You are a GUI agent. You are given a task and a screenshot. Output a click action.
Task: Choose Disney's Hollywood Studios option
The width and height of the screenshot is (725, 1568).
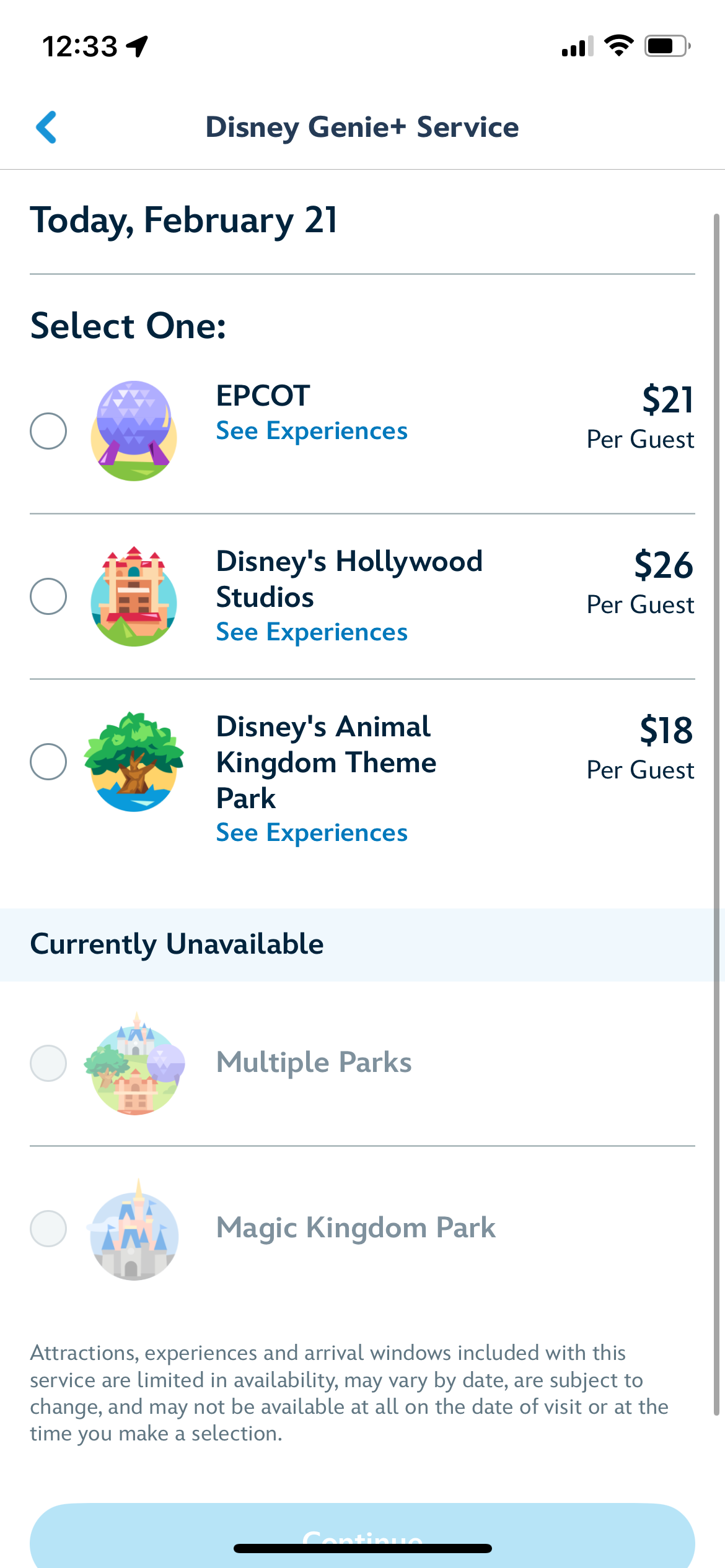click(48, 596)
